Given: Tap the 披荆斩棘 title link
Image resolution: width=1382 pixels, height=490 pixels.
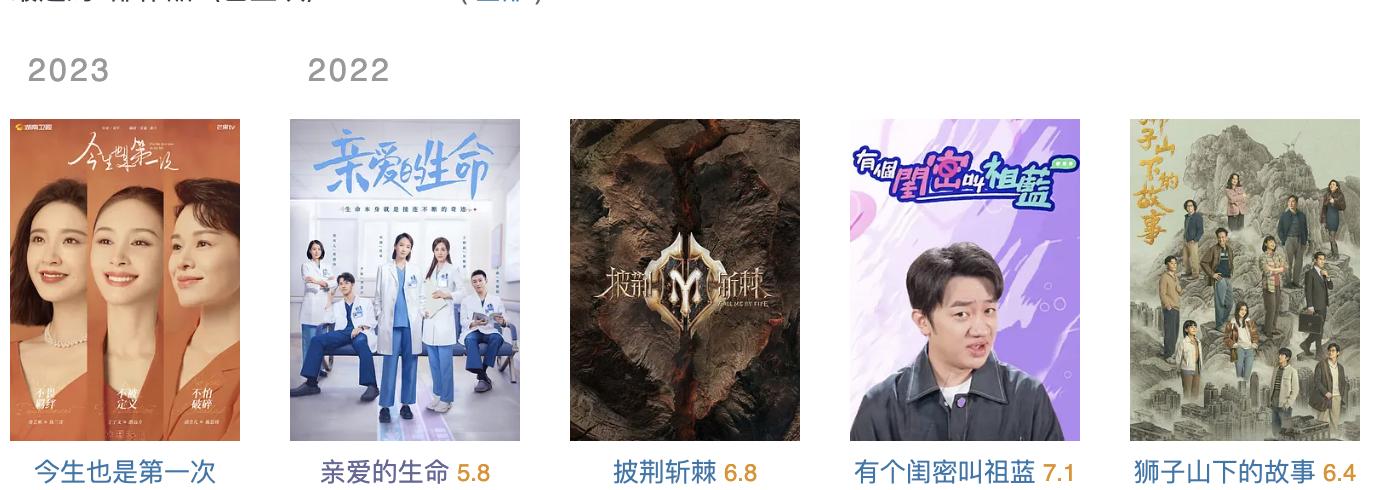Looking at the screenshot, I should tap(665, 472).
